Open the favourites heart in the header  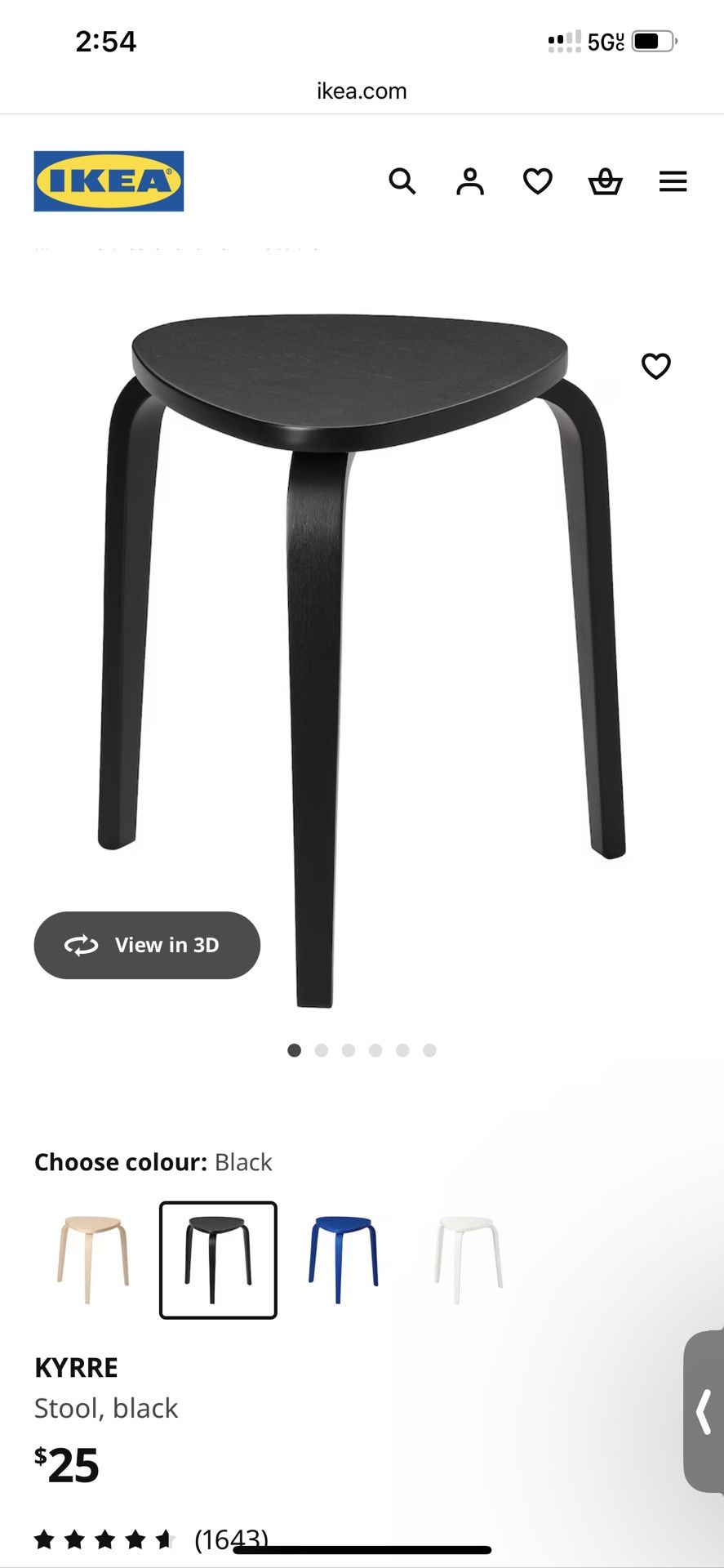click(538, 181)
